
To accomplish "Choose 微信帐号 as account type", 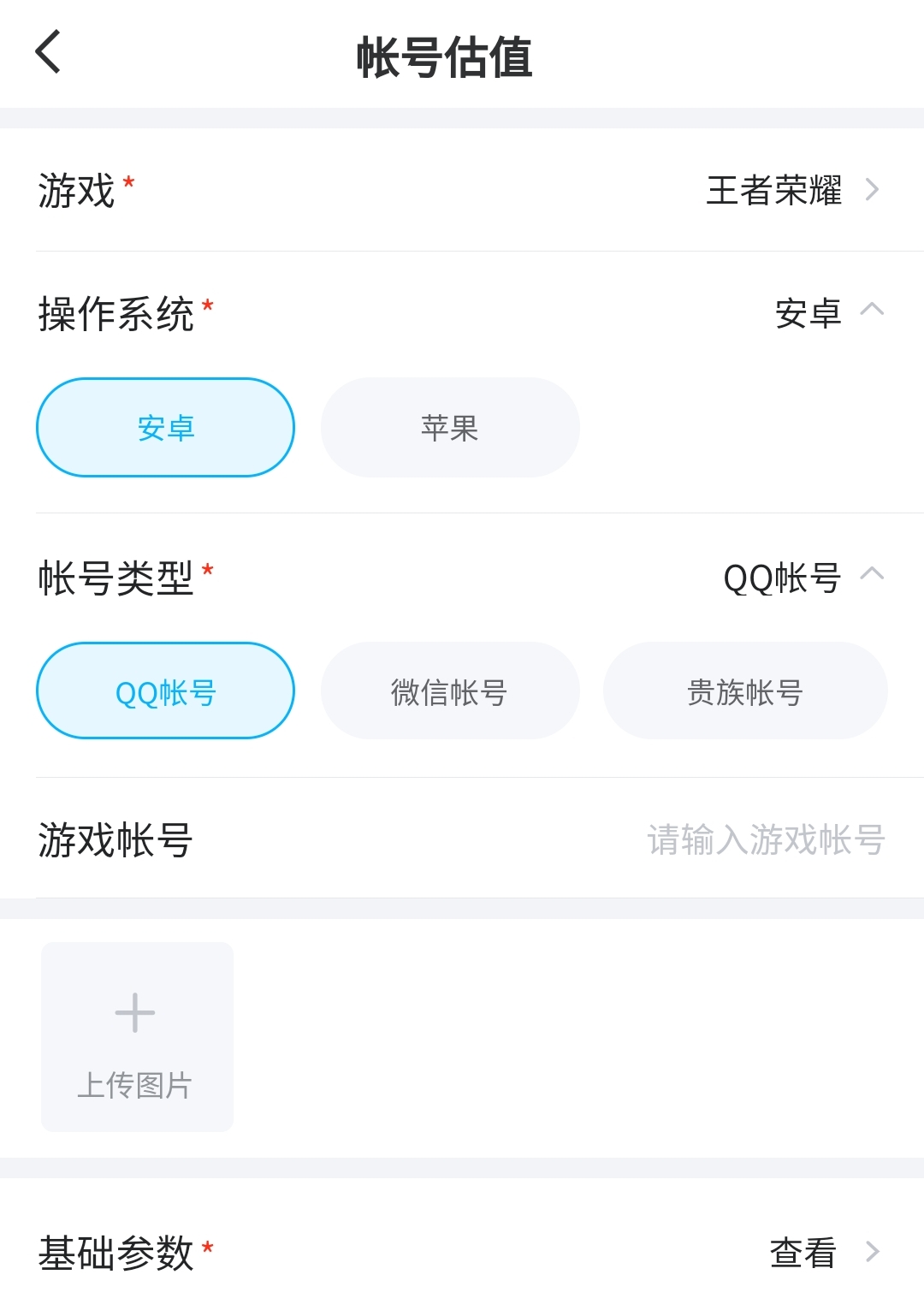I will 450,691.
